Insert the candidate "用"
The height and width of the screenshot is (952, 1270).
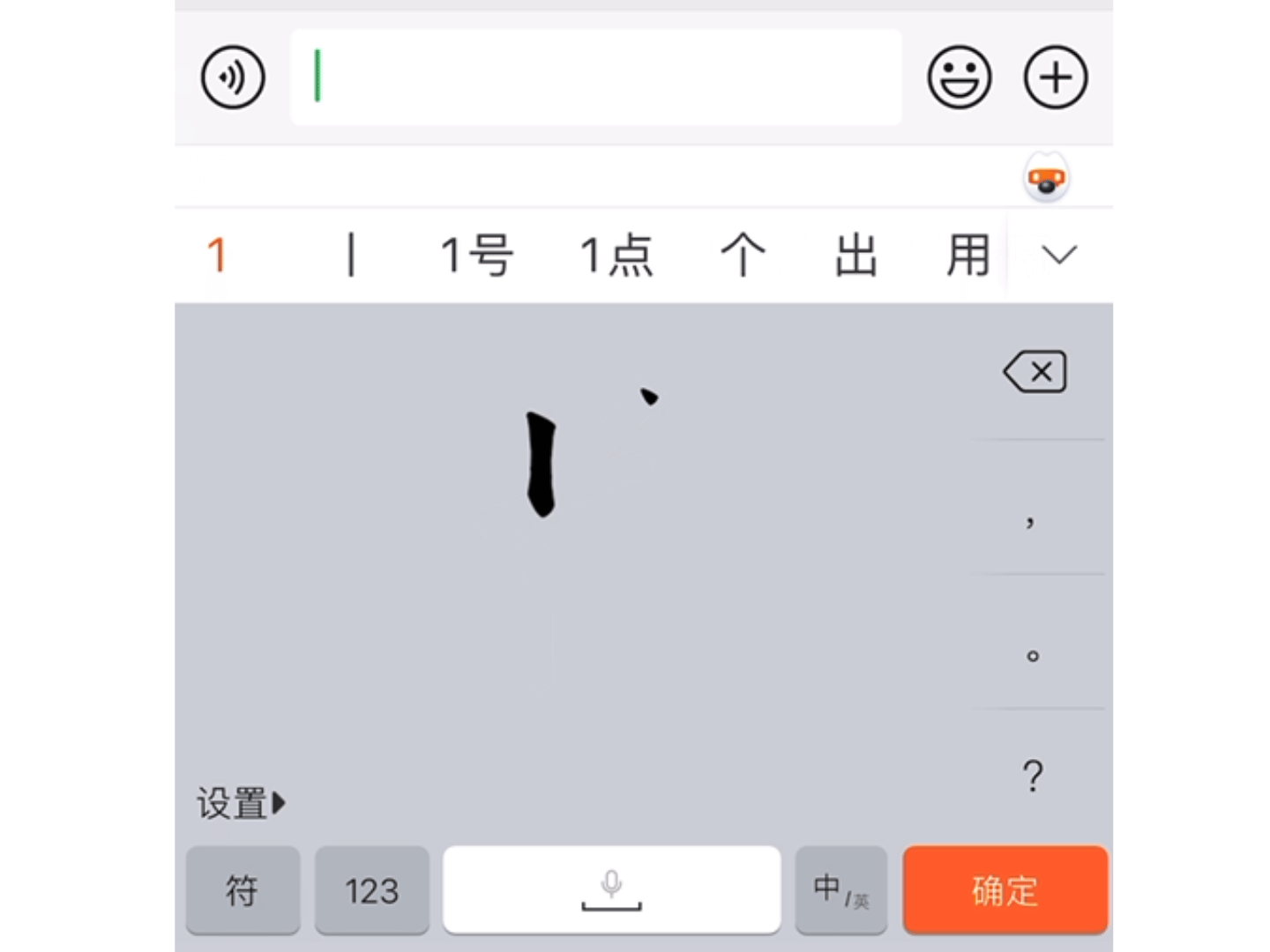(x=967, y=256)
